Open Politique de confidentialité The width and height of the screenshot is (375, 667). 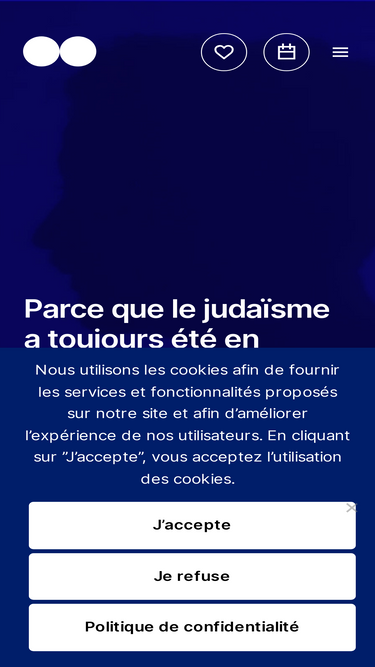(x=192, y=627)
